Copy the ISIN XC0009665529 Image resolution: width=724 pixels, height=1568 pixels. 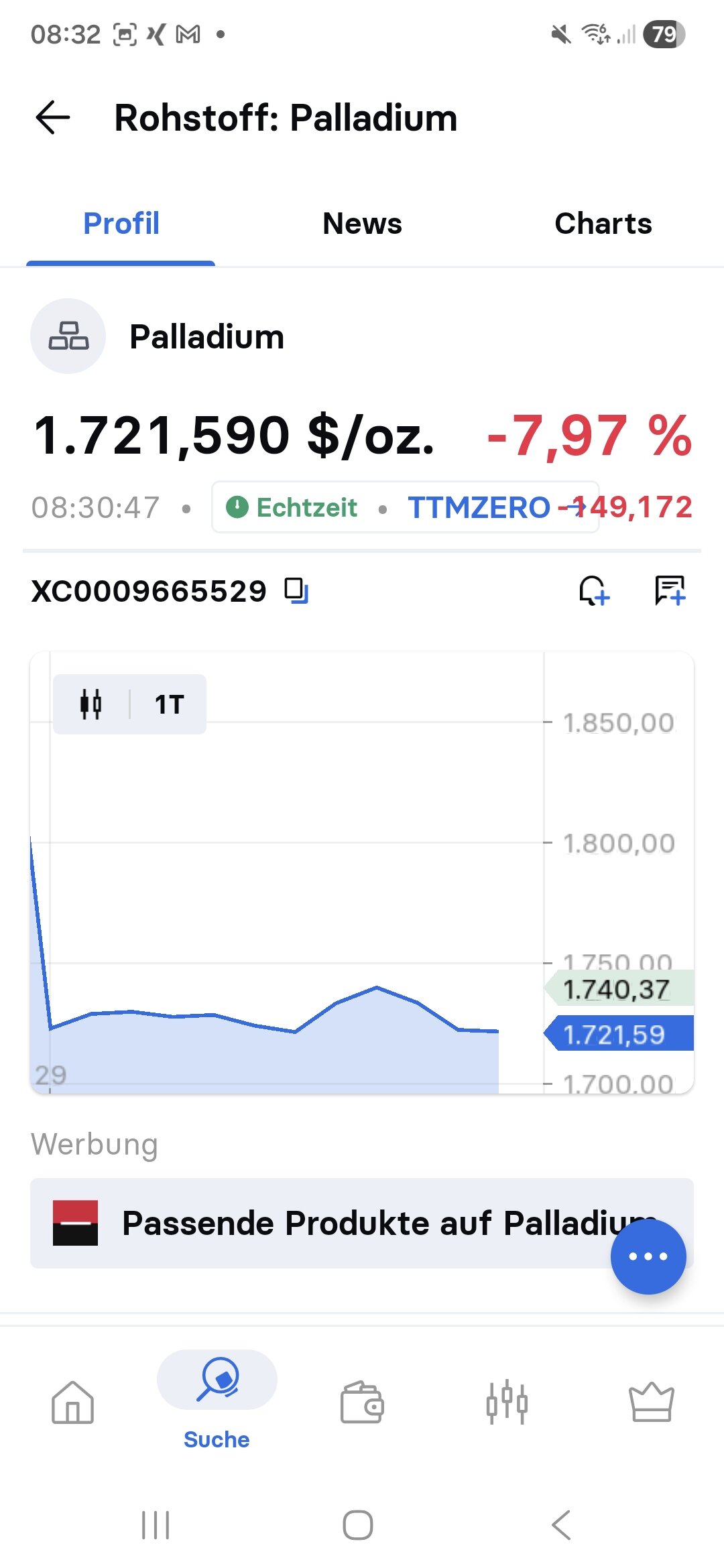pyautogui.click(x=296, y=591)
